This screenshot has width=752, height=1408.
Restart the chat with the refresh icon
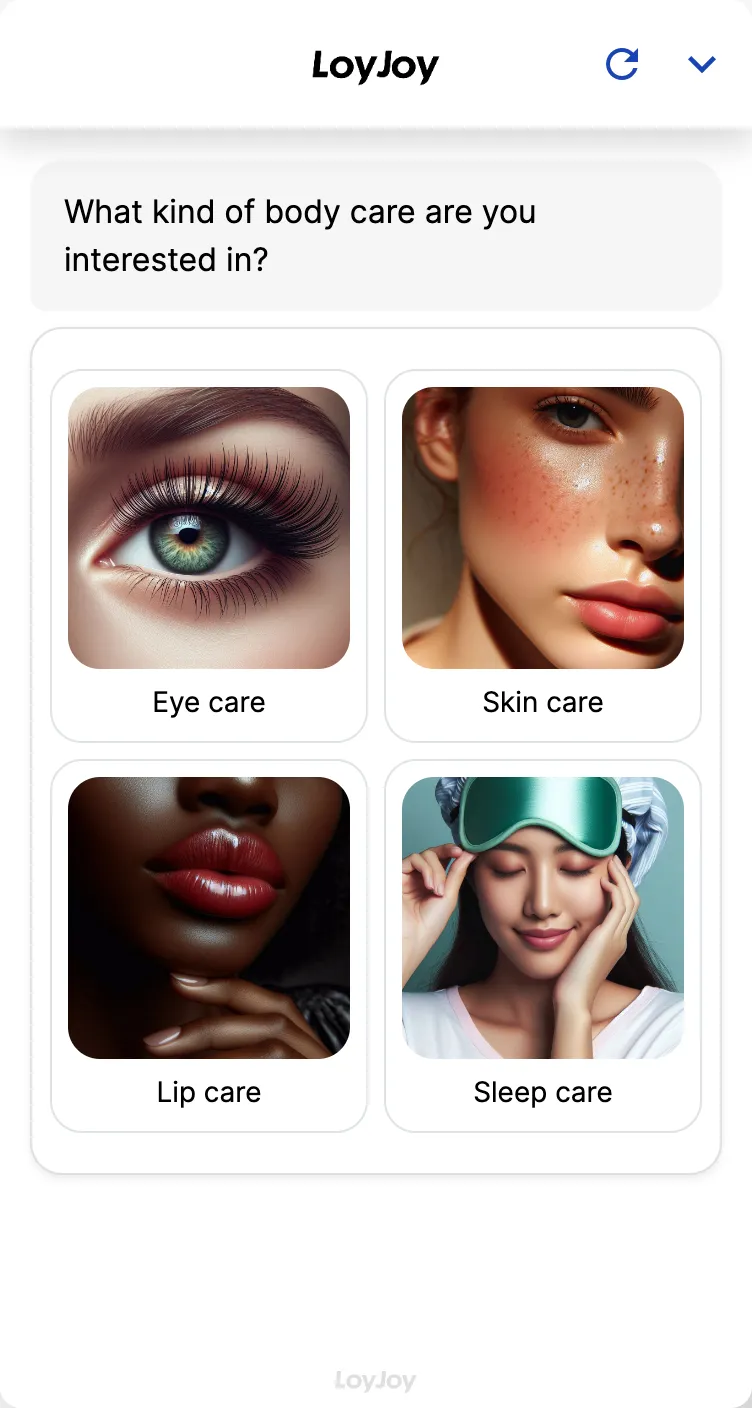pyautogui.click(x=622, y=65)
